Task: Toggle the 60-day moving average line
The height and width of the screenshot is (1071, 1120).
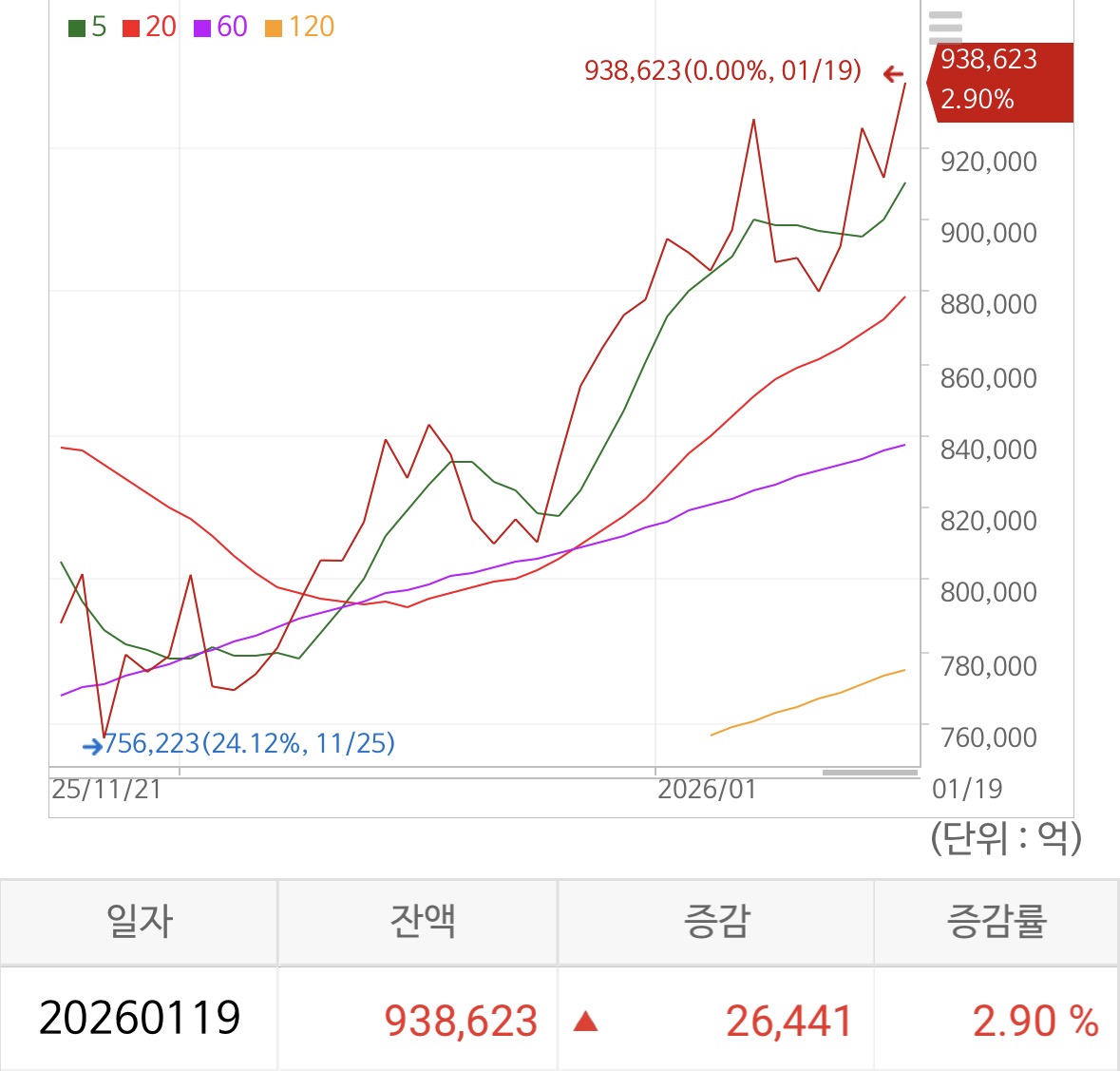Action: tap(220, 28)
